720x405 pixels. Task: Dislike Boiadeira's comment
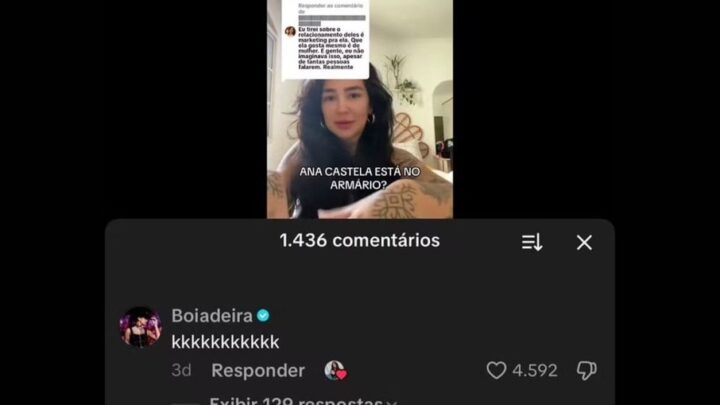[x=587, y=371]
